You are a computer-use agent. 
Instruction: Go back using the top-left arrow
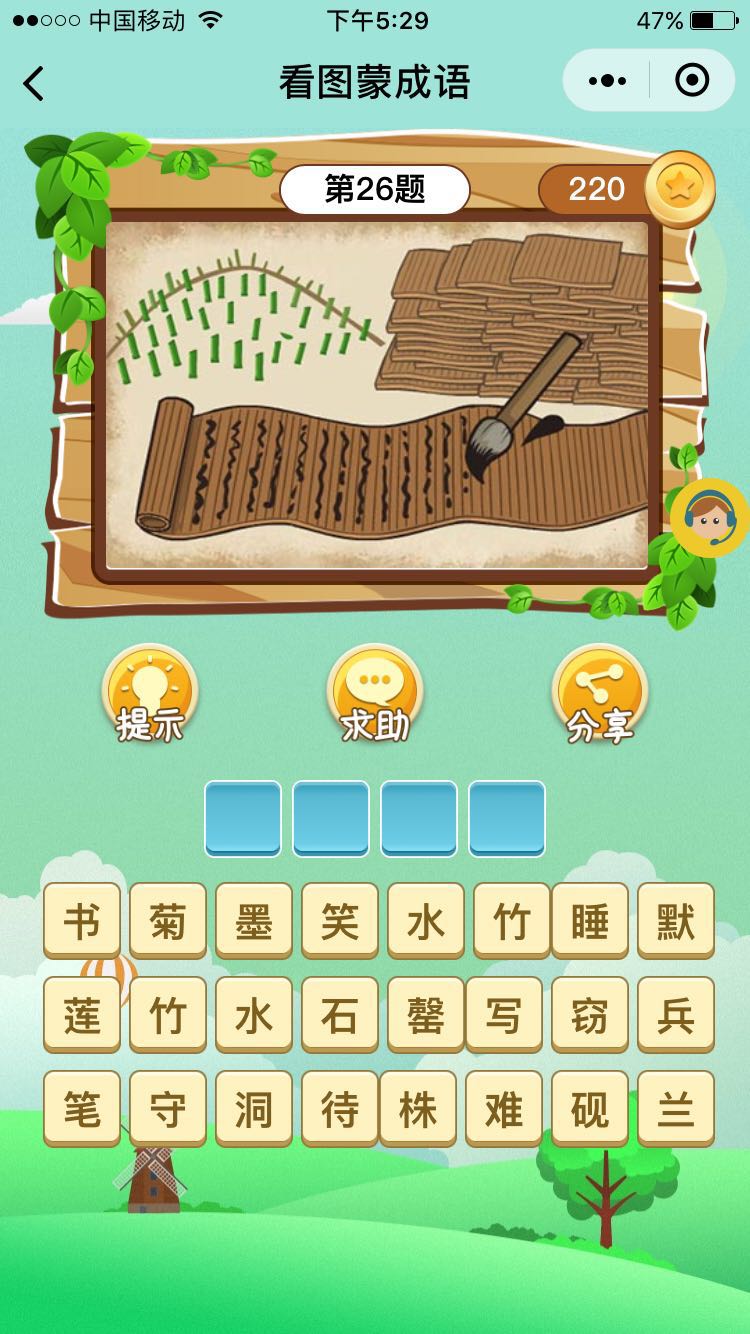[34, 83]
